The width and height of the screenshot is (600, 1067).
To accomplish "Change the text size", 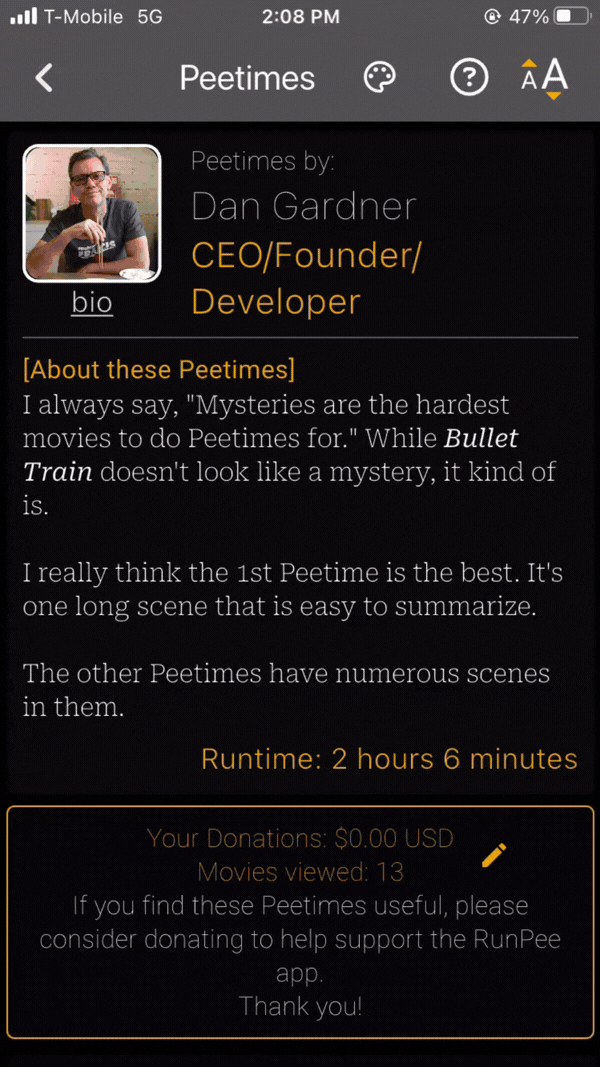I will 544,78.
